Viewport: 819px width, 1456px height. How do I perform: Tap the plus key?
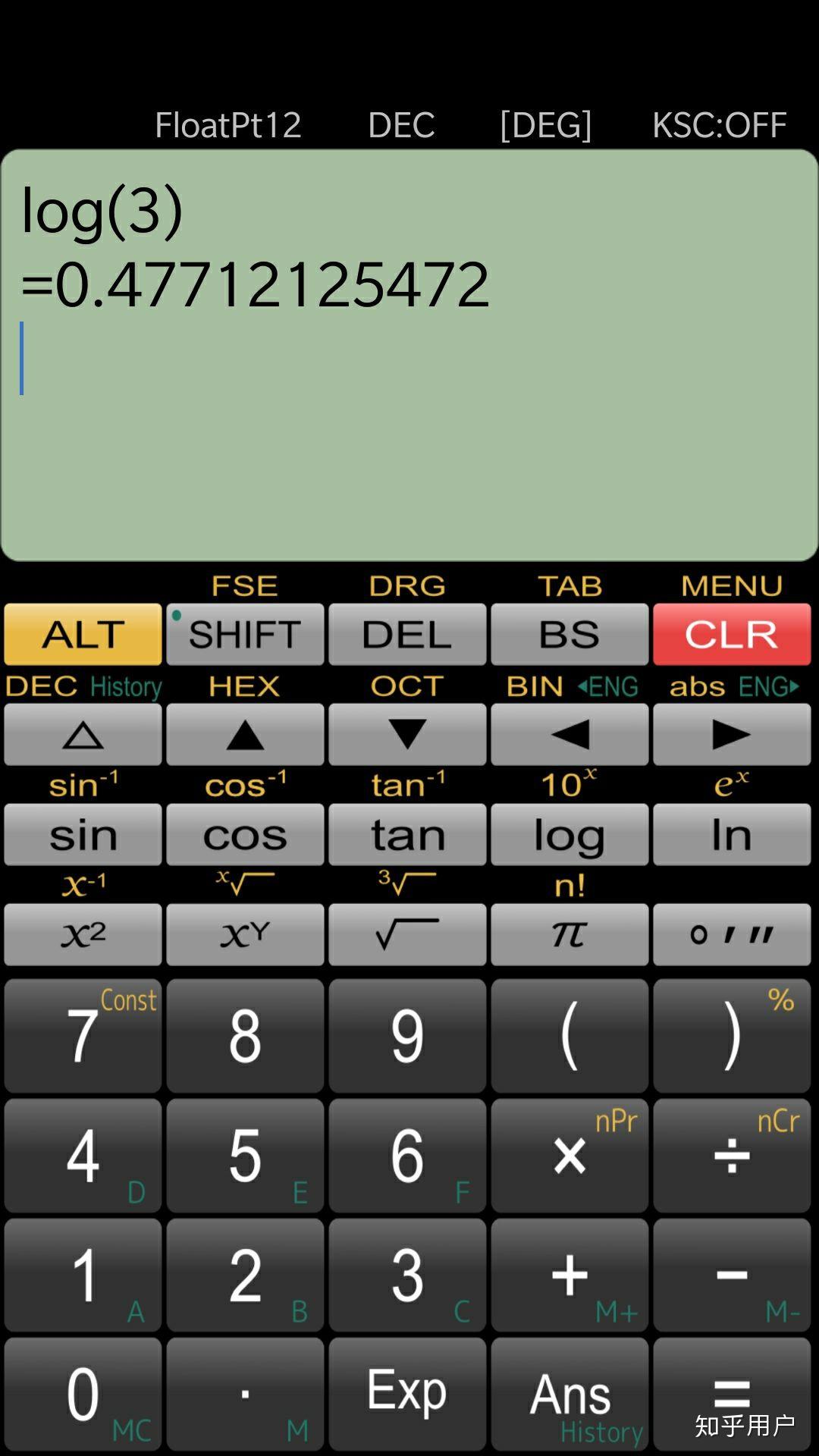[570, 1276]
